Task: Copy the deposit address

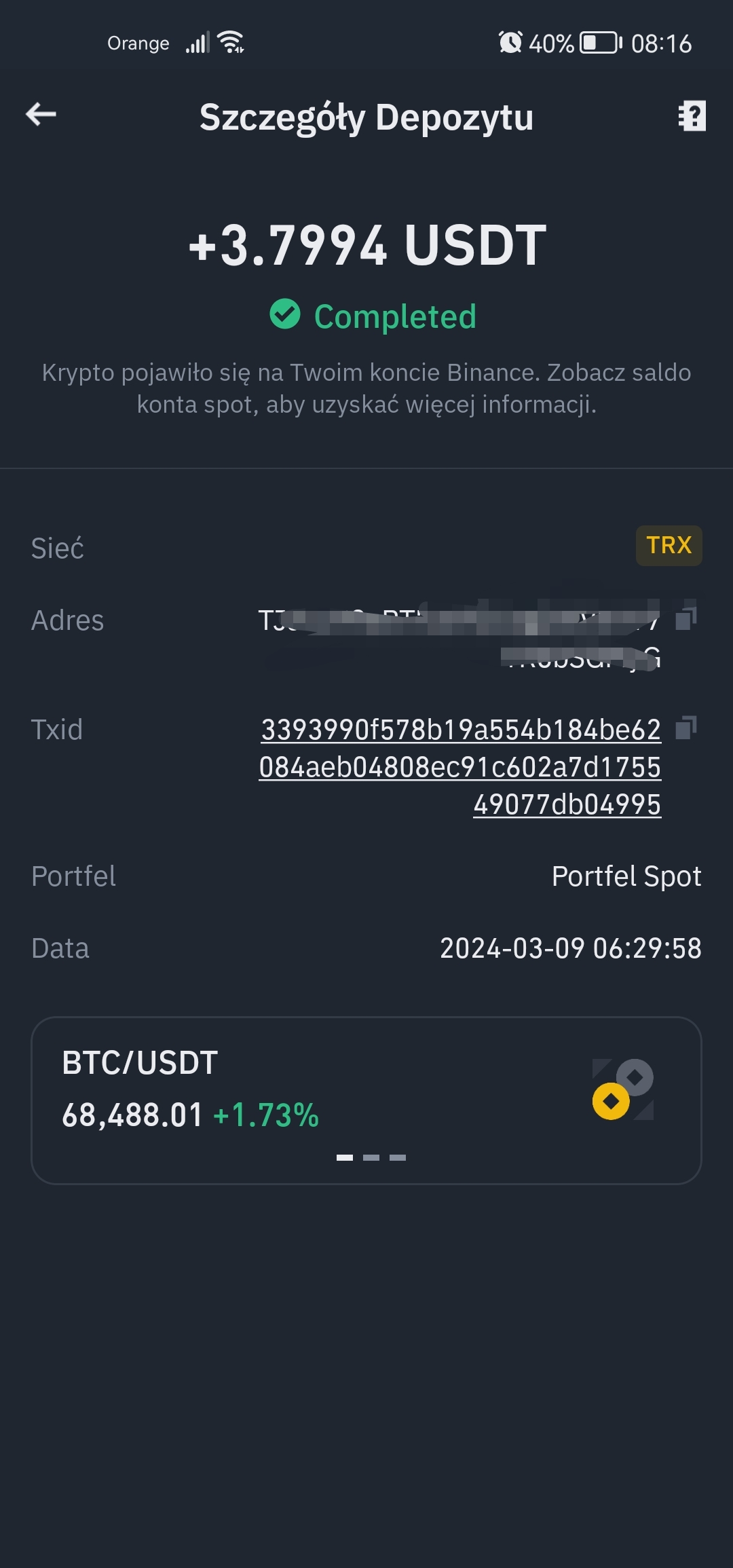Action: [x=686, y=618]
